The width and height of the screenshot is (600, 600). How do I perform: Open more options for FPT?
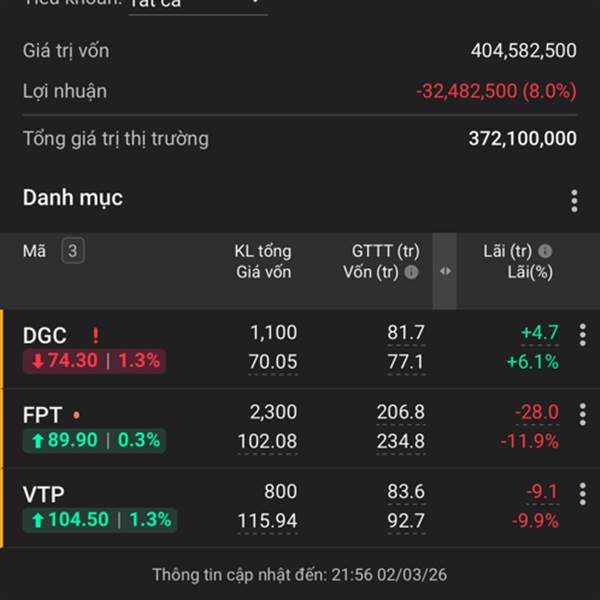coord(582,414)
